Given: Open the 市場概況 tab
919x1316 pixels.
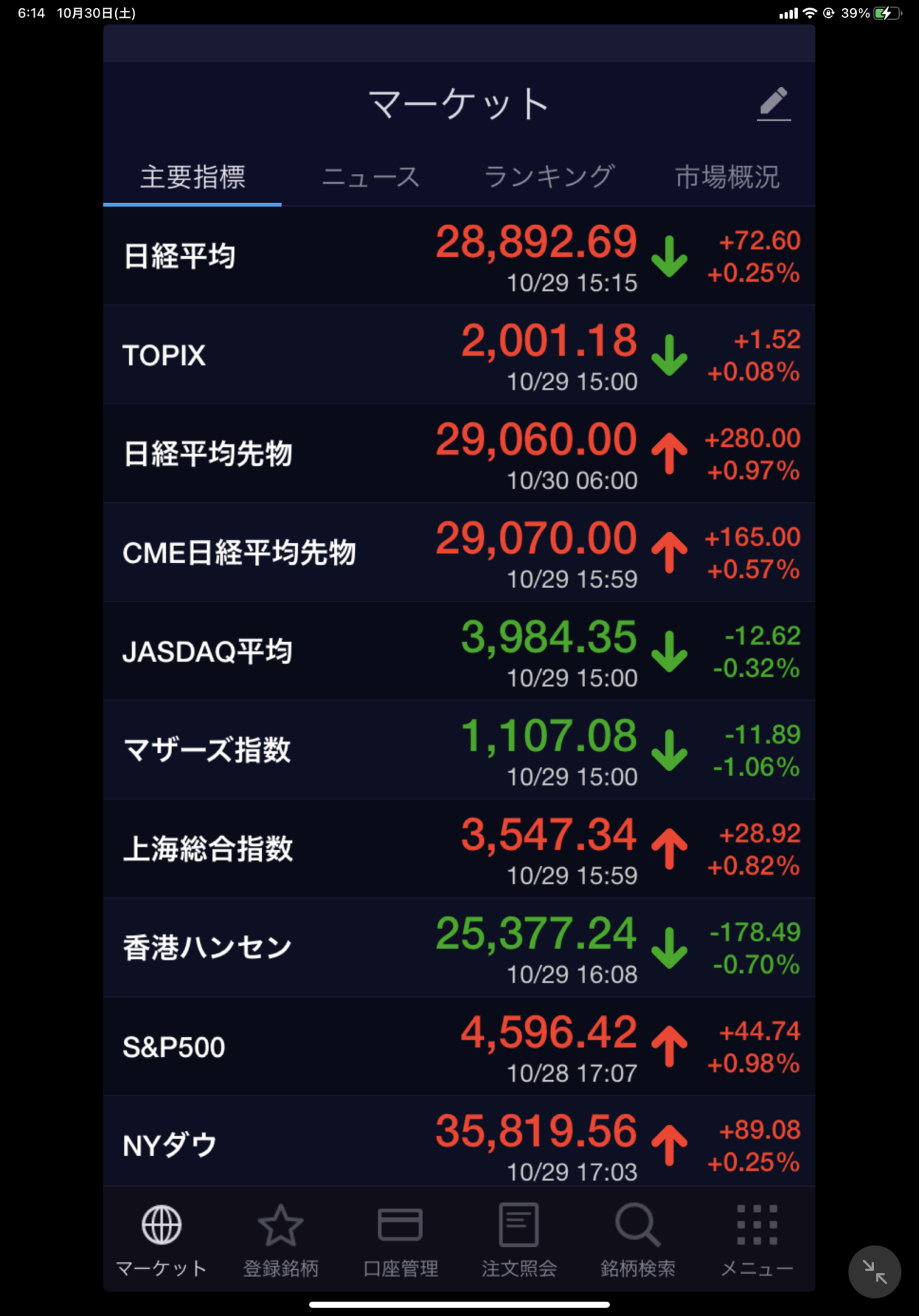Looking at the screenshot, I should click(x=727, y=177).
